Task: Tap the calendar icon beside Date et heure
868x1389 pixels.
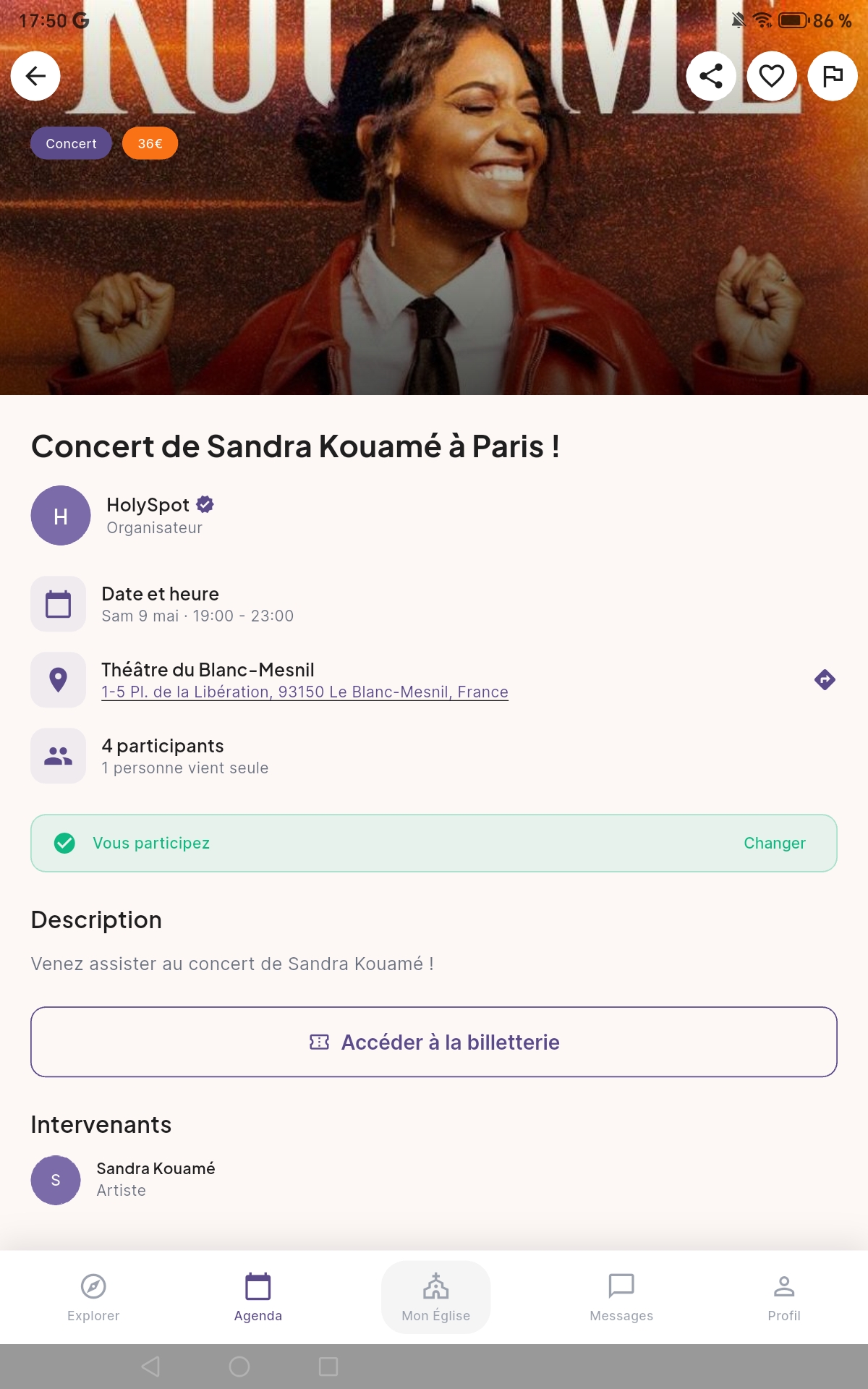Action: pos(58,603)
